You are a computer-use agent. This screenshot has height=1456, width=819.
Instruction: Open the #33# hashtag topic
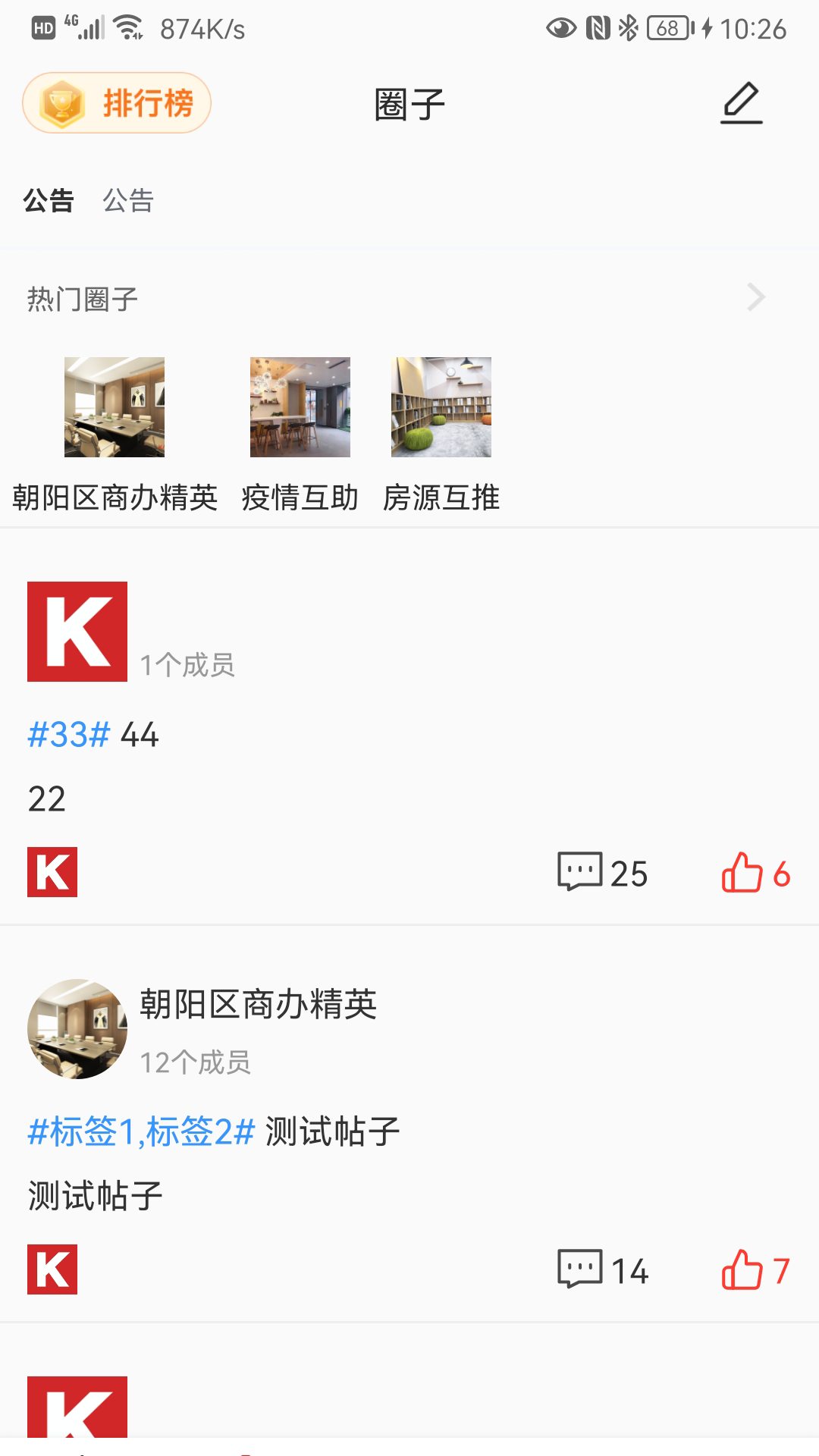tap(69, 735)
